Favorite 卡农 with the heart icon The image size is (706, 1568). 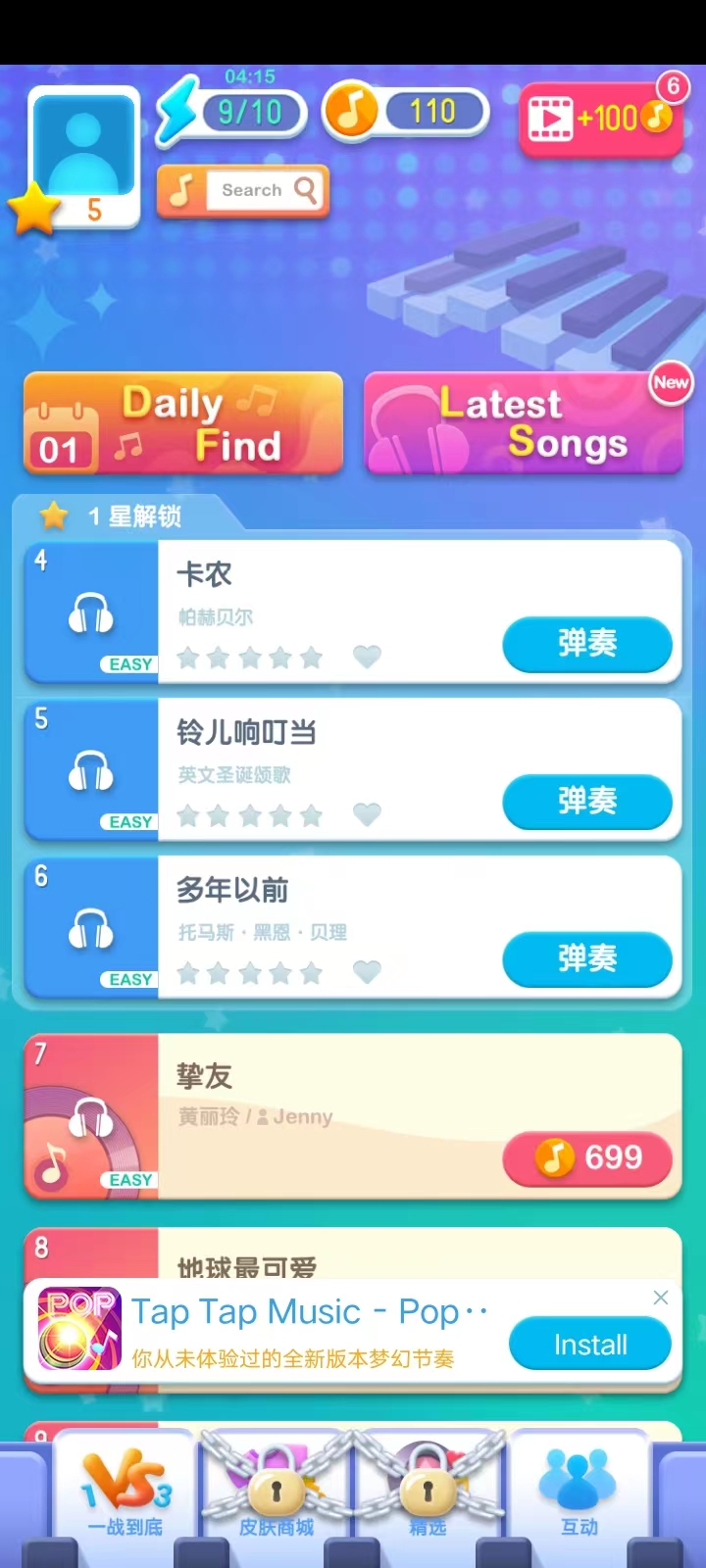tap(367, 656)
